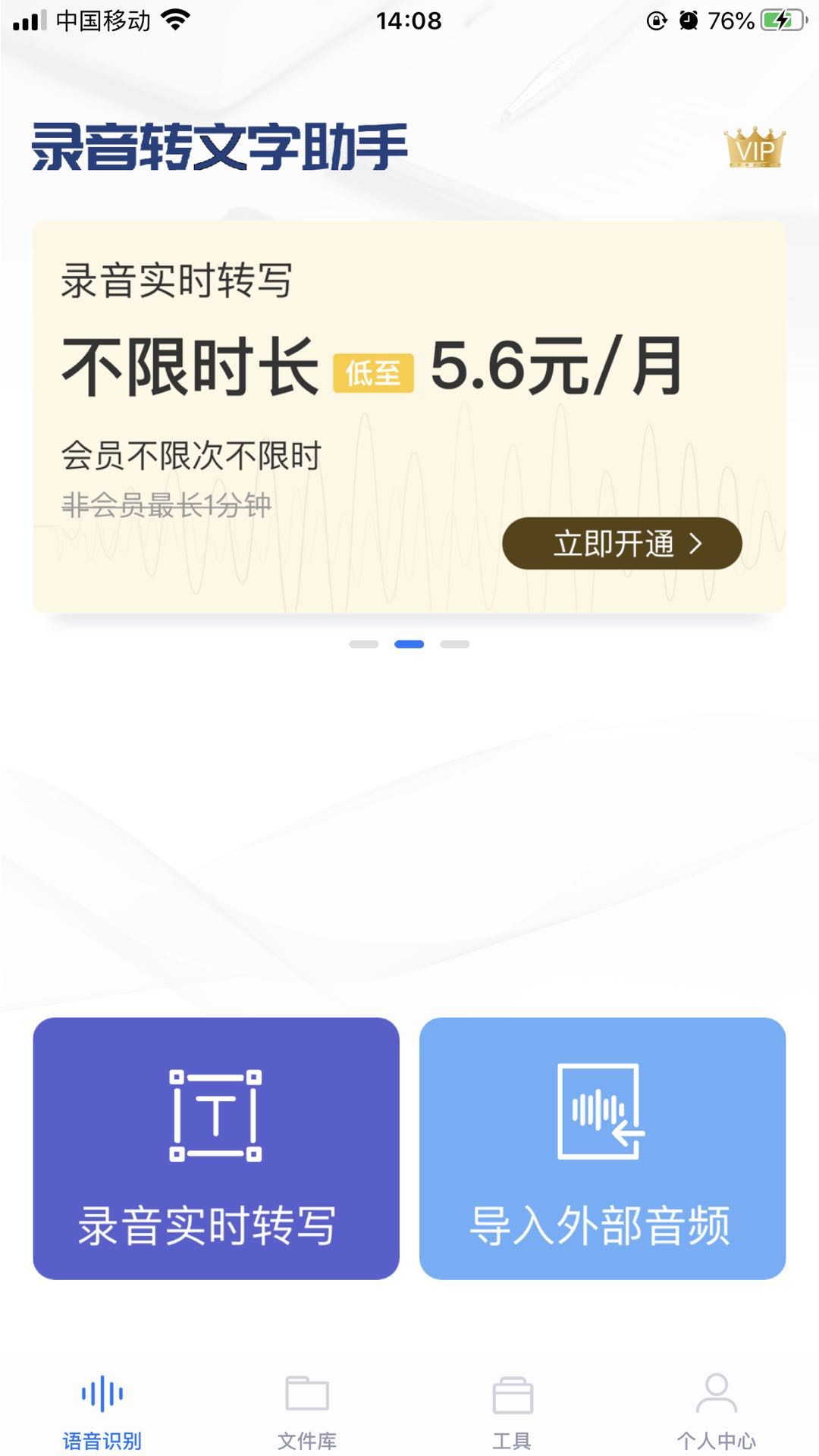Screen dimensions: 819x1456
Task: Open the 工具 tab
Action: tap(512, 1412)
